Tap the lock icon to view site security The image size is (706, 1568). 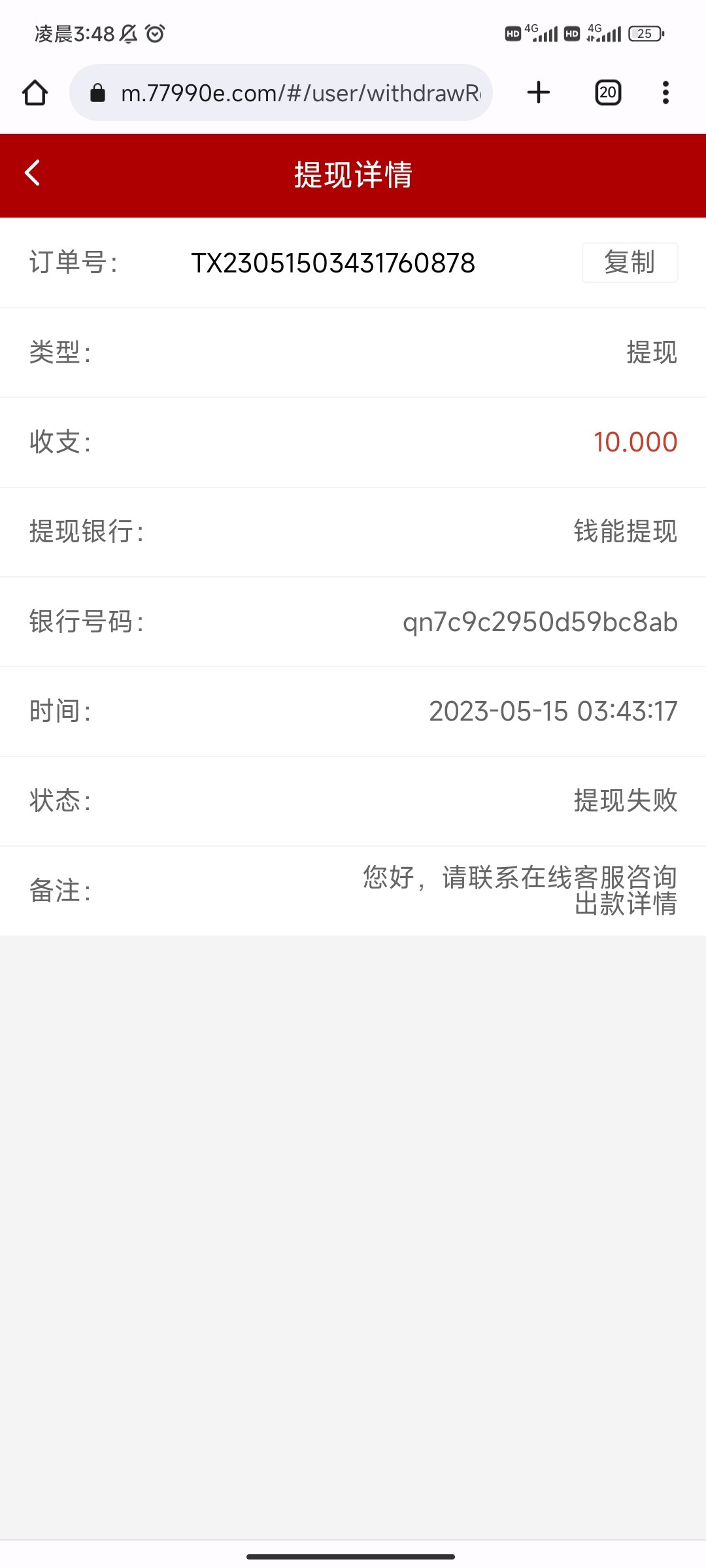click(x=97, y=91)
